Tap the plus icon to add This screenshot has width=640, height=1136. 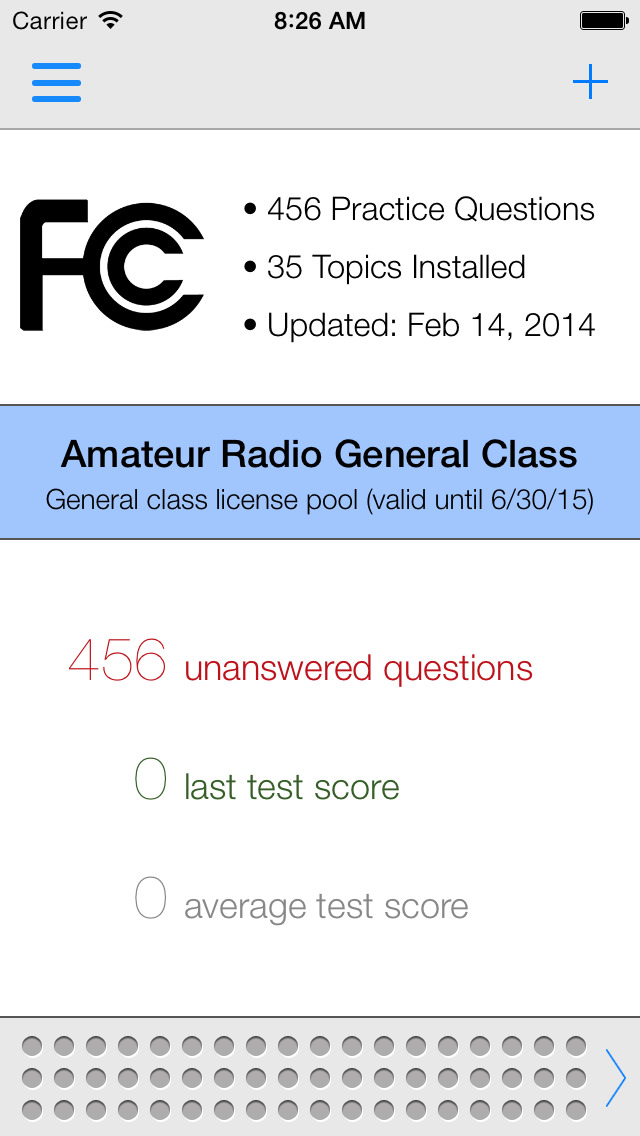(590, 82)
